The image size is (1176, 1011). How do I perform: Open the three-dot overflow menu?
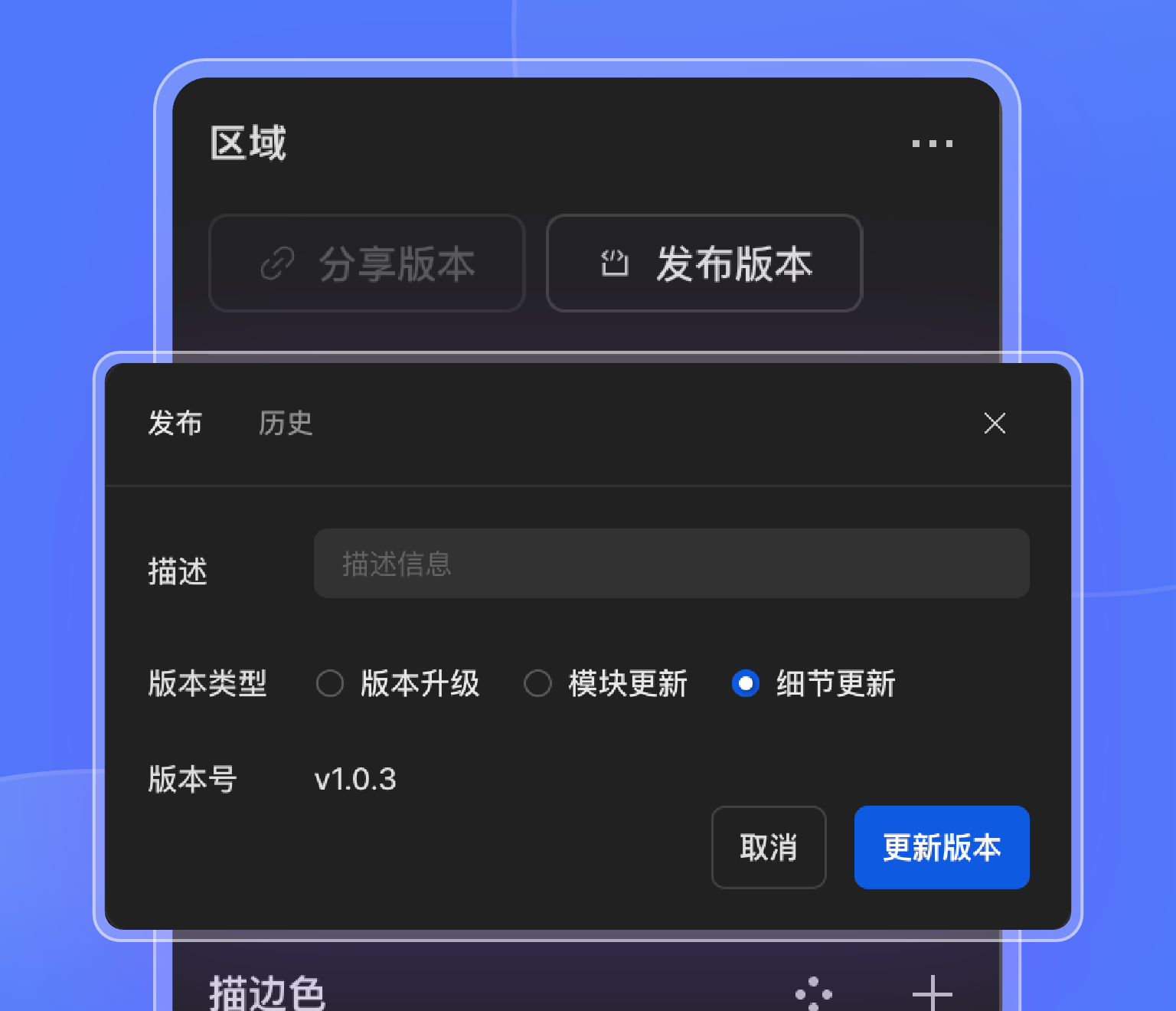[x=932, y=143]
